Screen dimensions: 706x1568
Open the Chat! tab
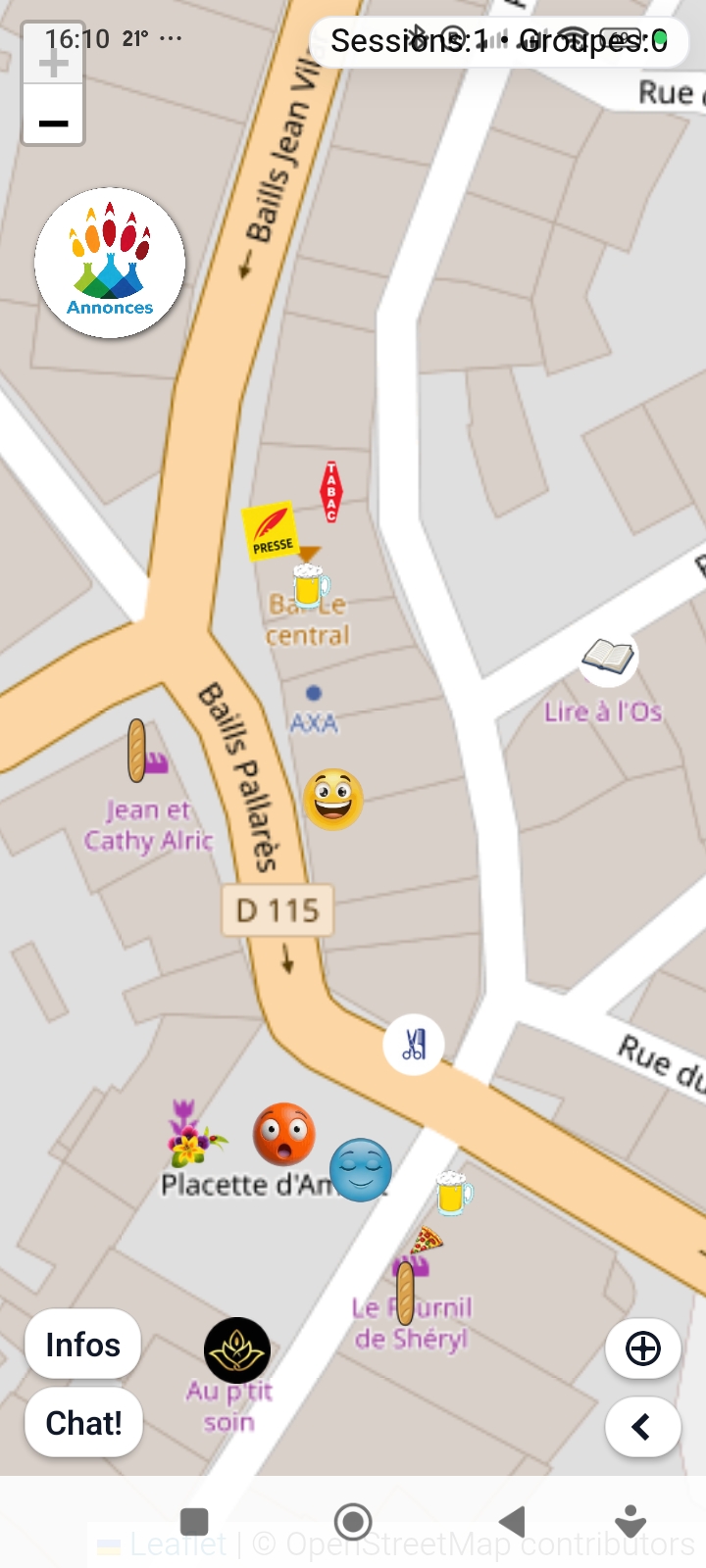coord(82,1422)
